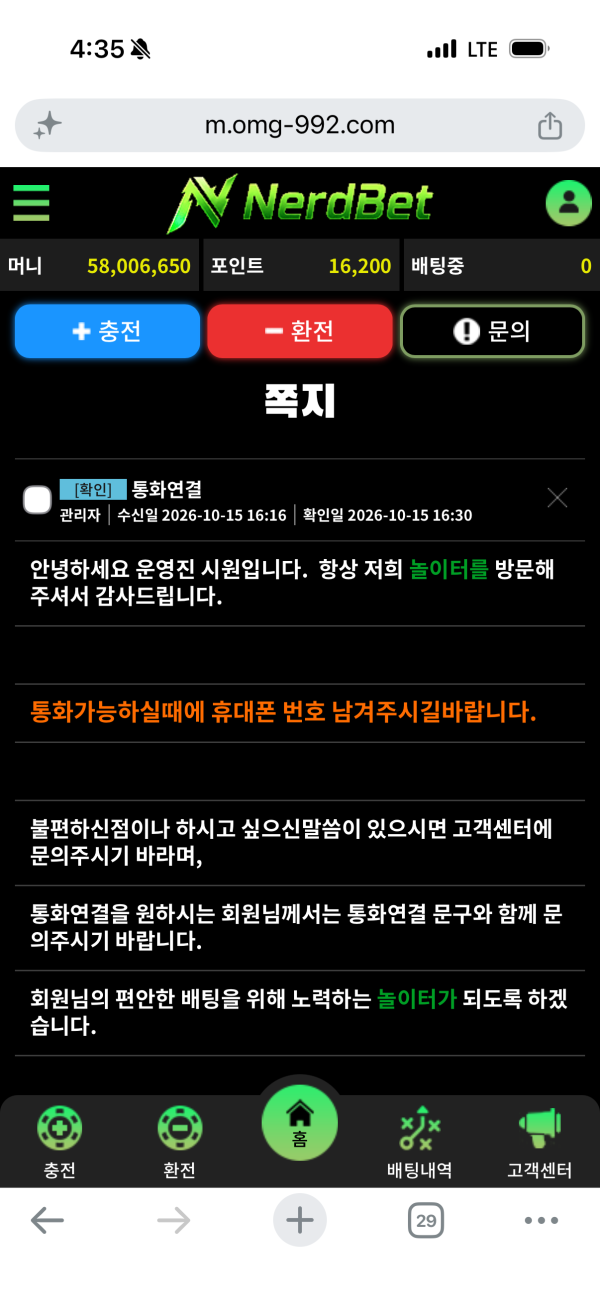The width and height of the screenshot is (600, 1304).
Task: Open 충전 in the bottom navigation
Action: pyautogui.click(x=60, y=1142)
